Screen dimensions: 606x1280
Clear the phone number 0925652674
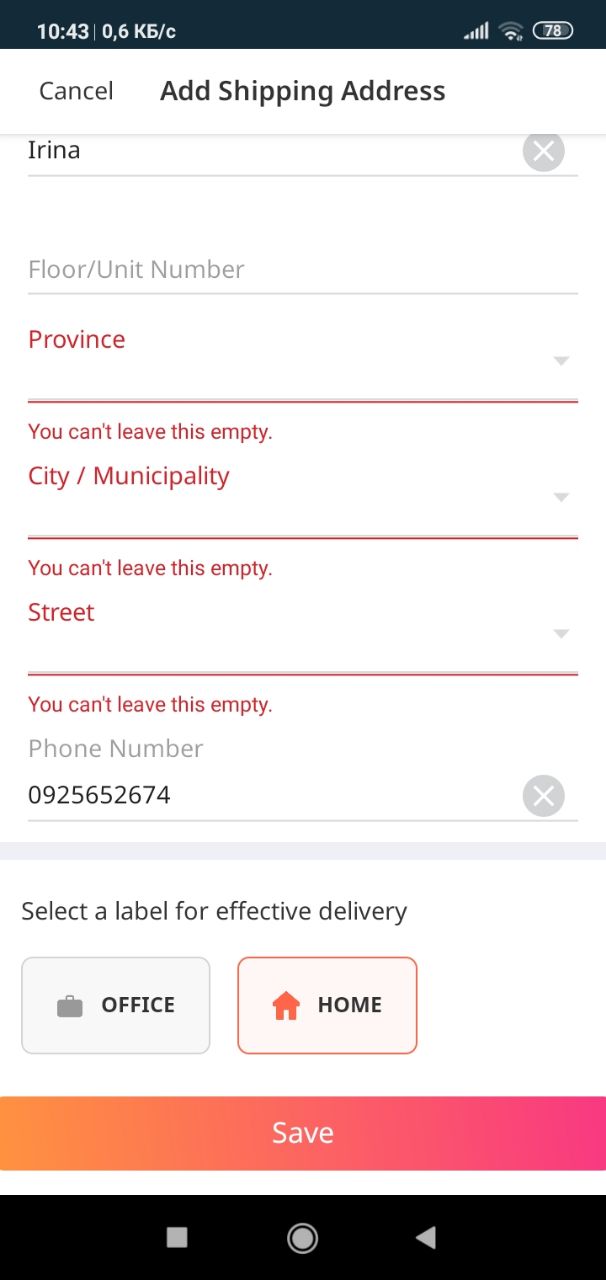[543, 796]
